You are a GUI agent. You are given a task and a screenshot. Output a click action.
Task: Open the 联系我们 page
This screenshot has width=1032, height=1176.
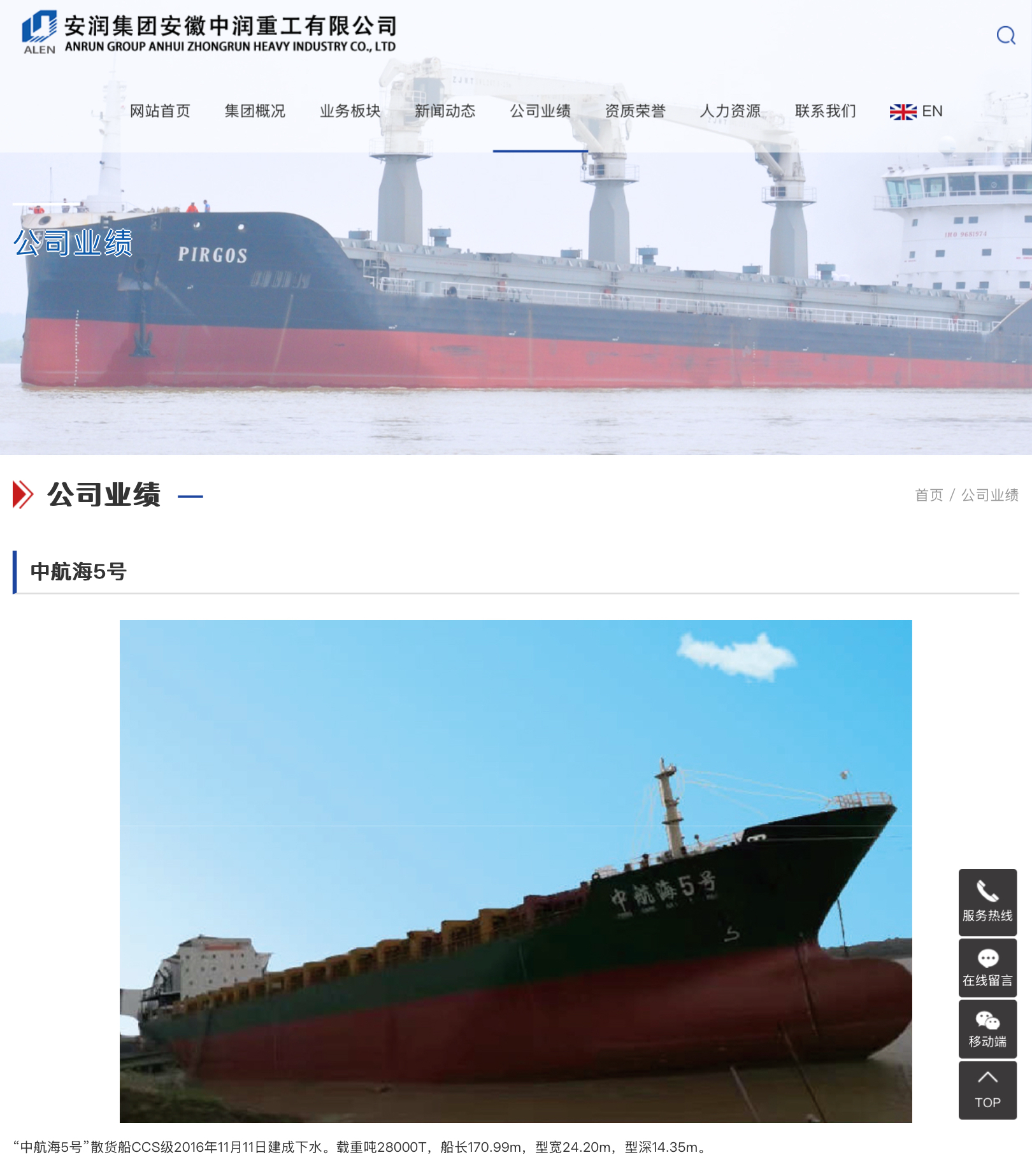[x=825, y=111]
